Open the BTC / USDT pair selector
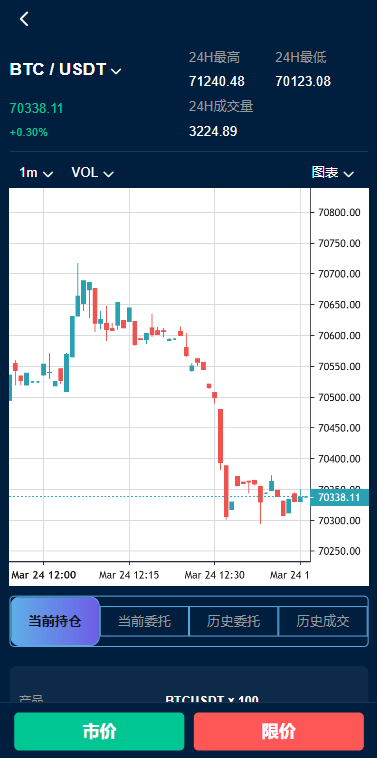Viewport: 377px width, 758px height. [65, 70]
